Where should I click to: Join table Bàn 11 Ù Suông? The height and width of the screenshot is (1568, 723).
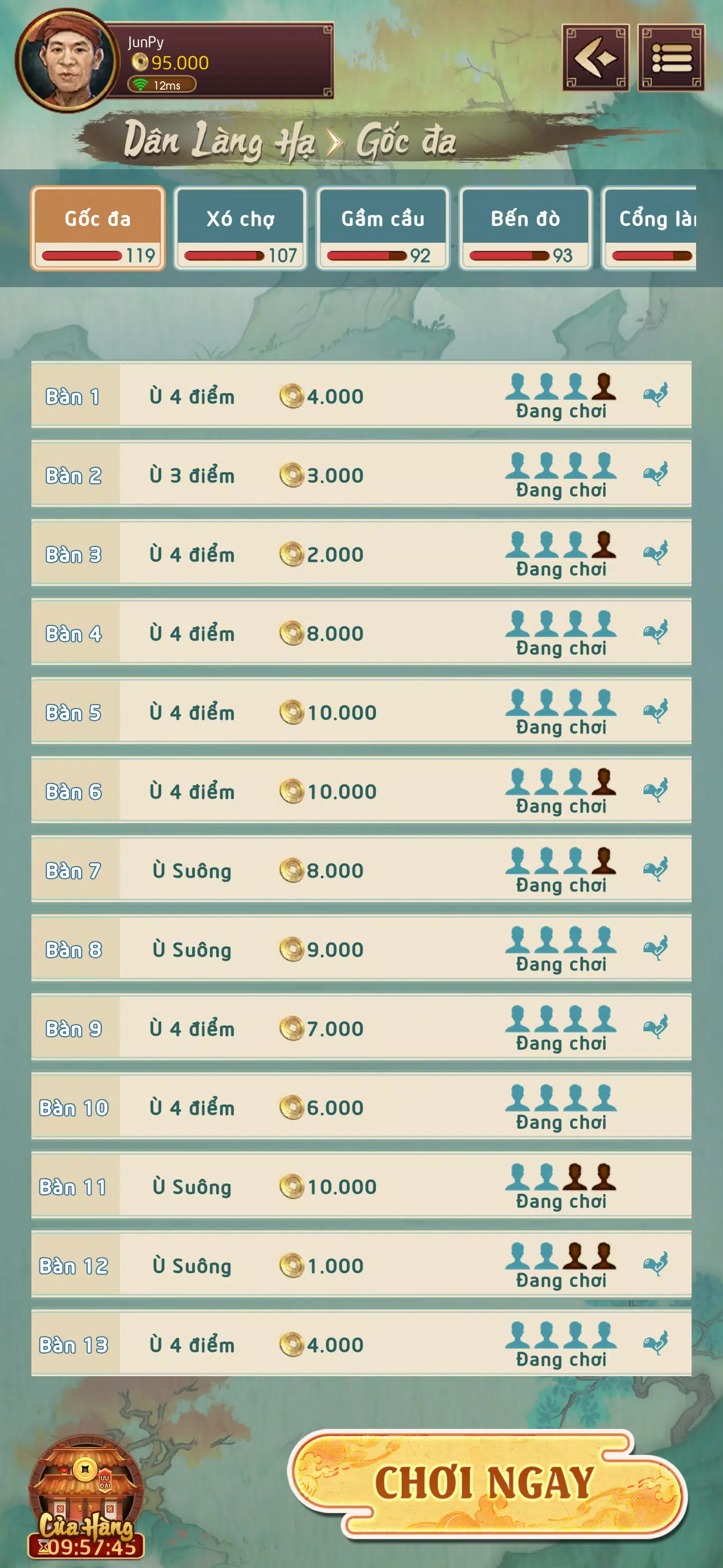pos(361,1186)
